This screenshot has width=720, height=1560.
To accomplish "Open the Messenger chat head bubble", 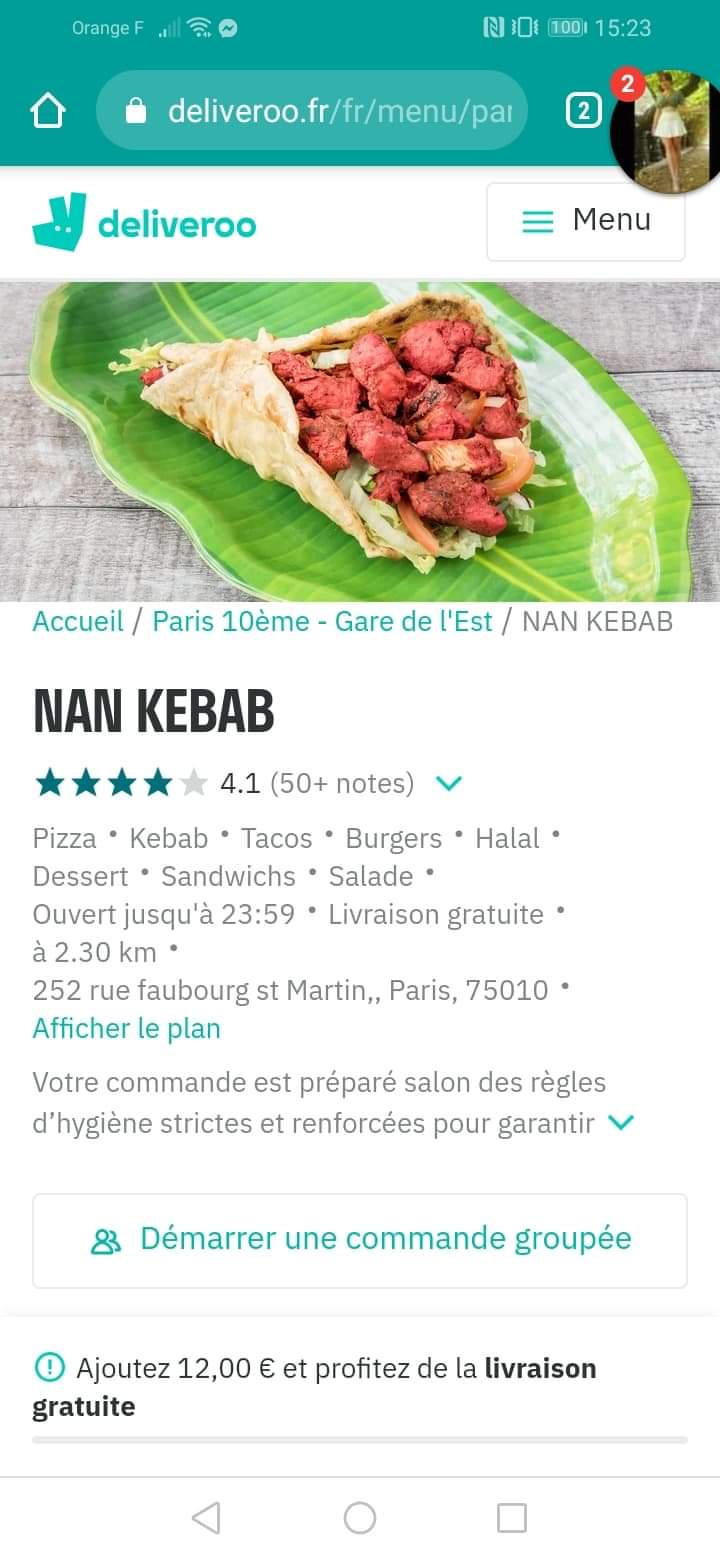I will click(x=665, y=130).
